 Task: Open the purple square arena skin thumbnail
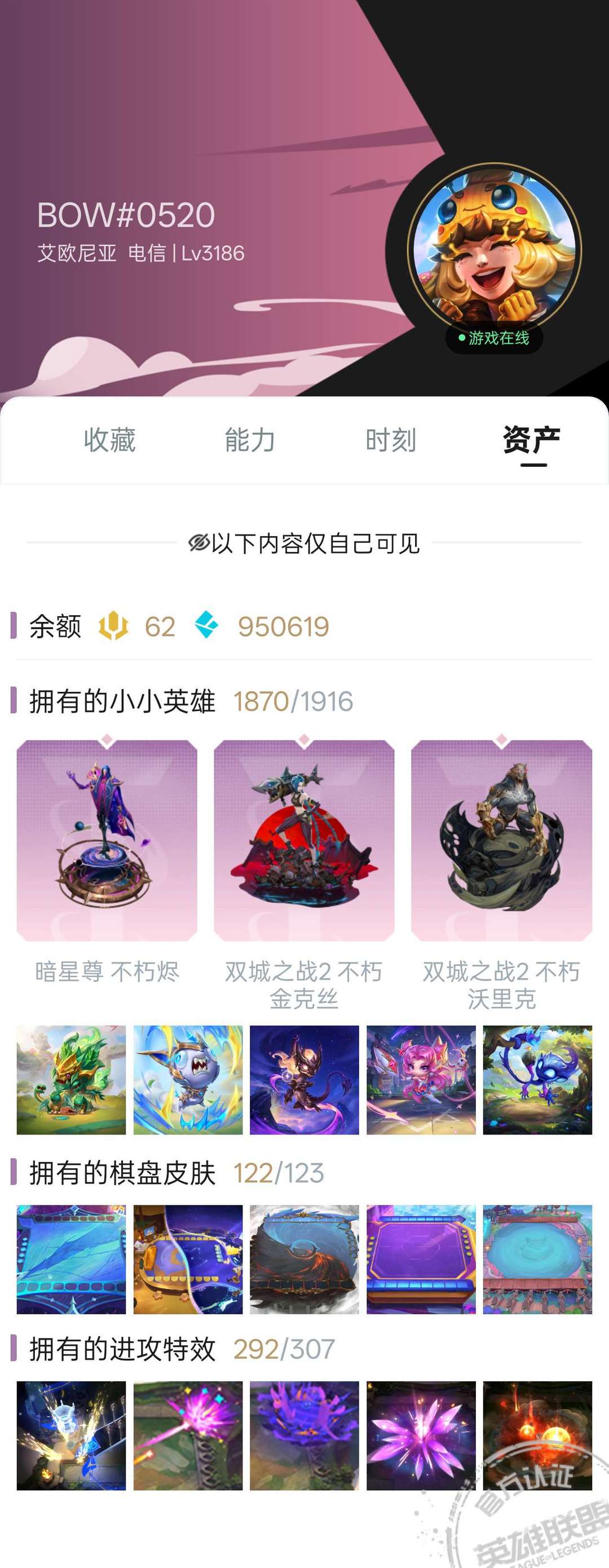click(421, 1260)
